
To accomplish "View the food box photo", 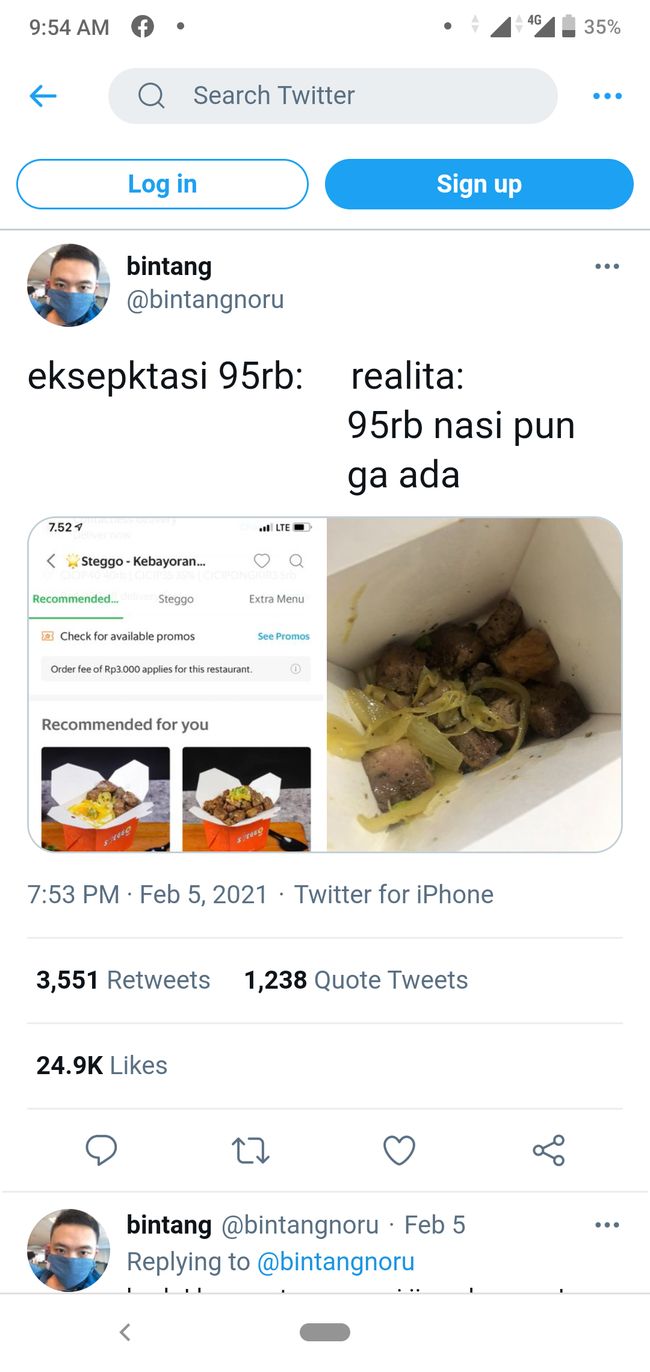I will point(474,685).
